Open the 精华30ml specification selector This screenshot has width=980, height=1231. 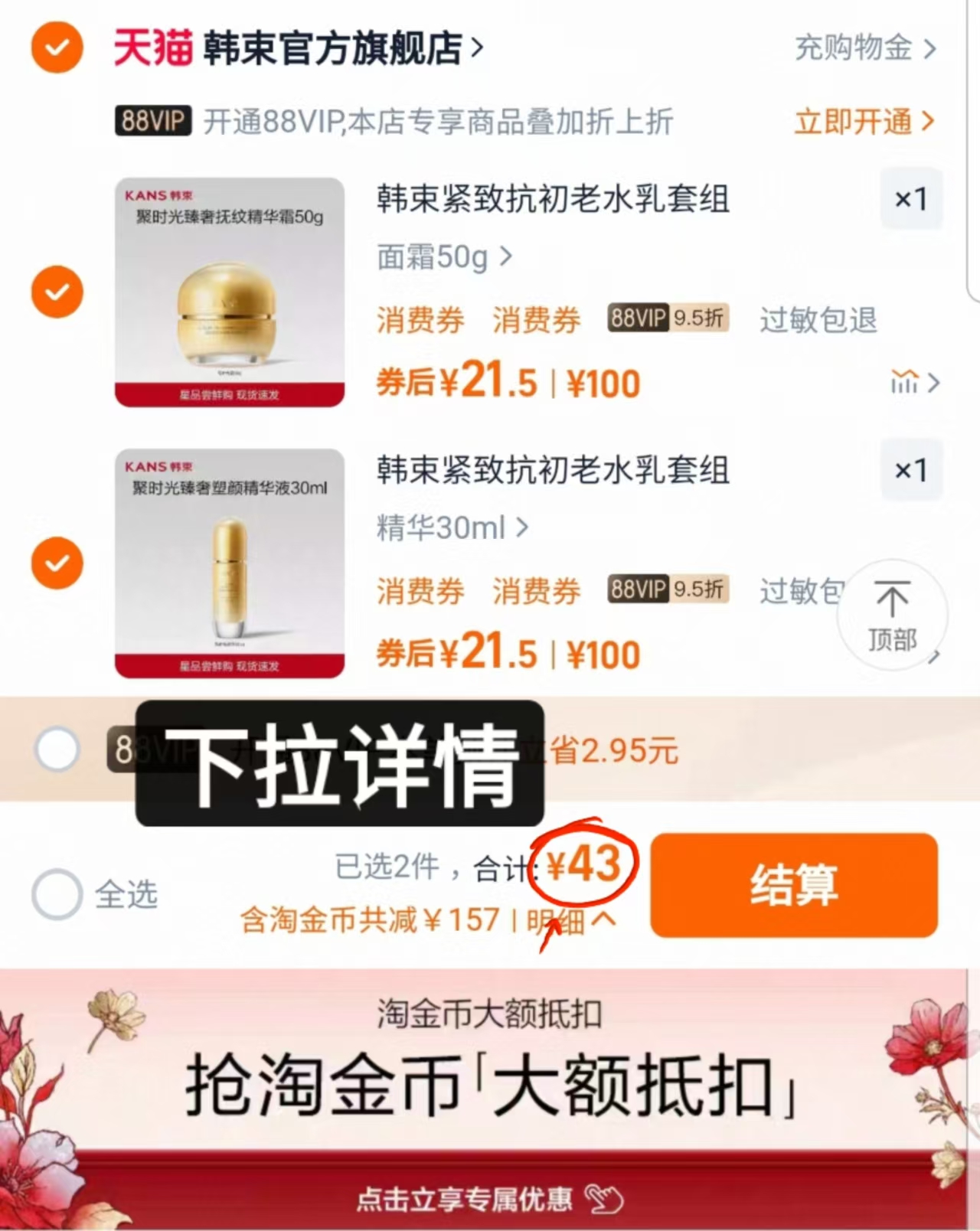[448, 527]
